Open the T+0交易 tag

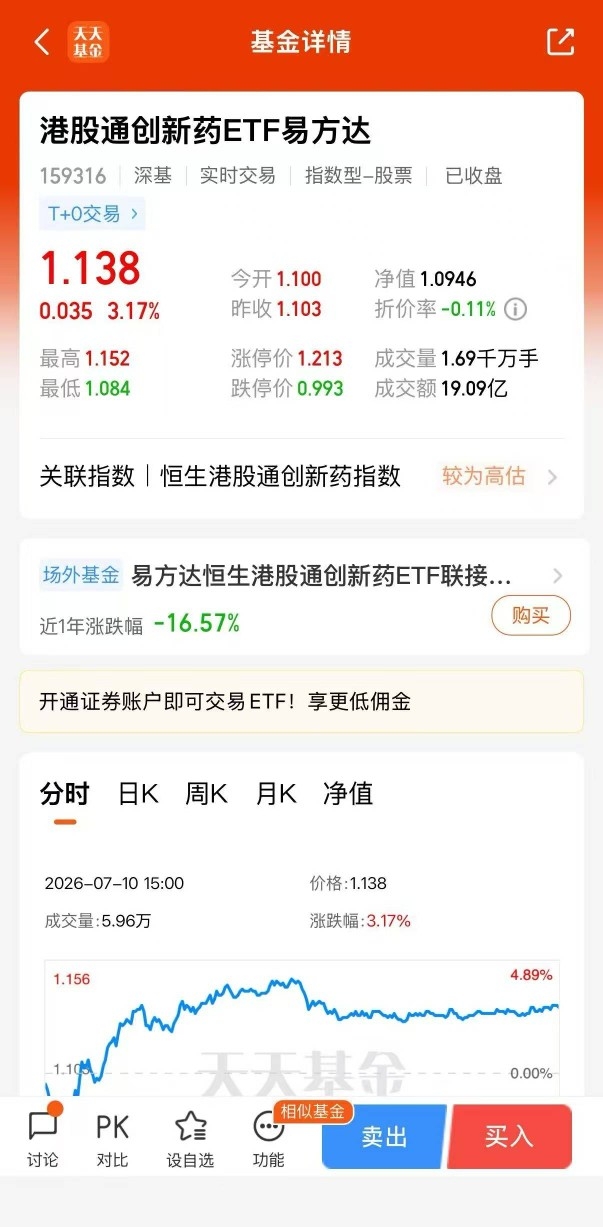coord(93,213)
